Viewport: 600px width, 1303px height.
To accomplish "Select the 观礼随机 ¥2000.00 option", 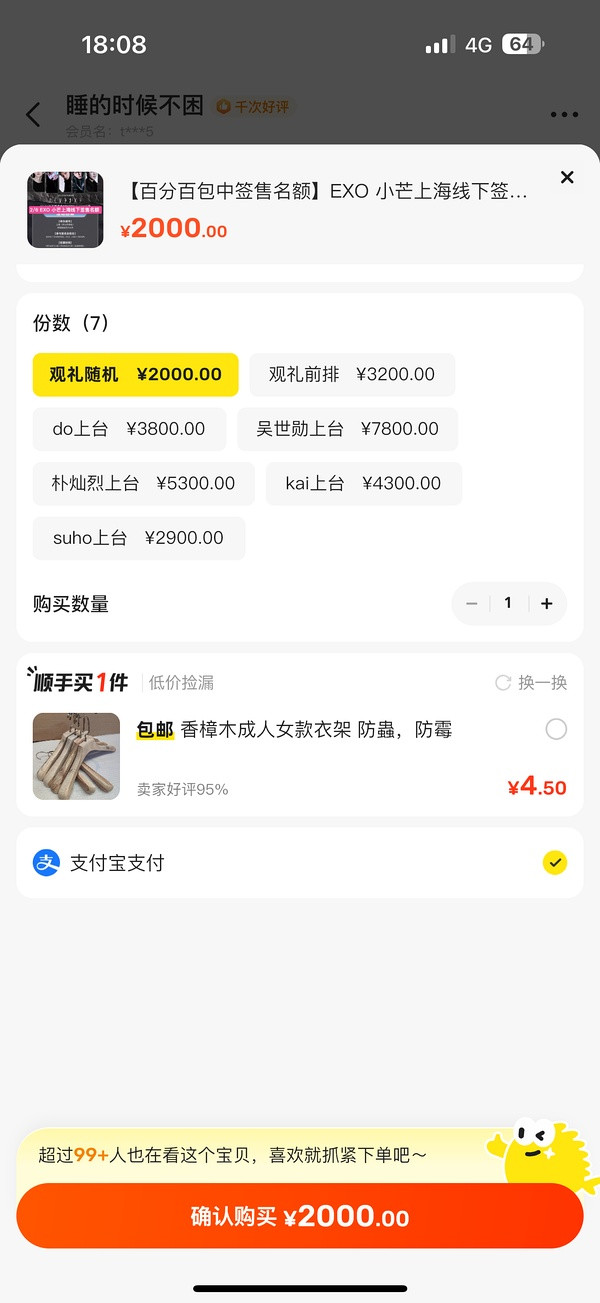I will point(136,375).
